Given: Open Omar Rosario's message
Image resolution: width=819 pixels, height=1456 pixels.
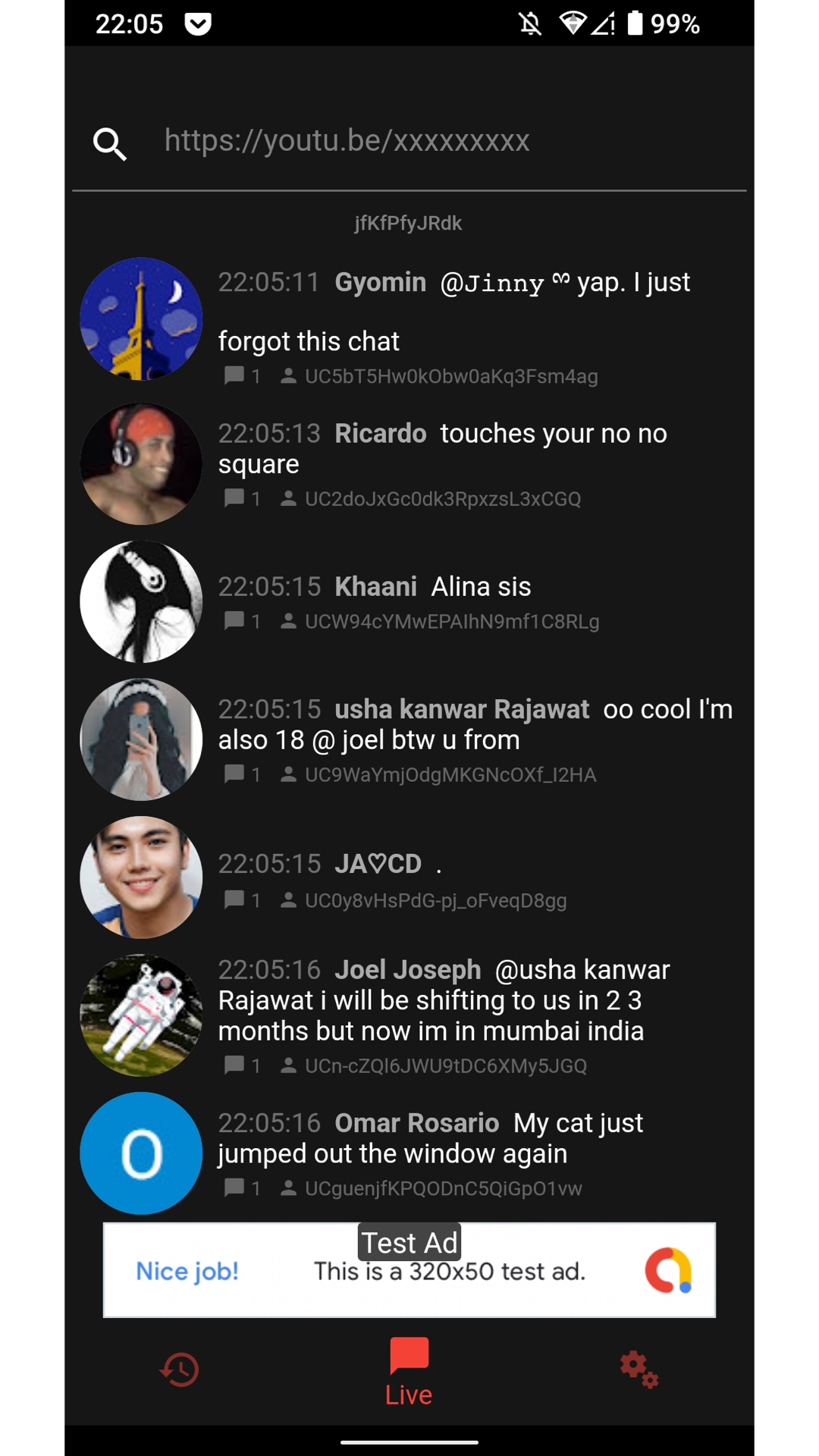Looking at the screenshot, I should pyautogui.click(x=455, y=1153).
